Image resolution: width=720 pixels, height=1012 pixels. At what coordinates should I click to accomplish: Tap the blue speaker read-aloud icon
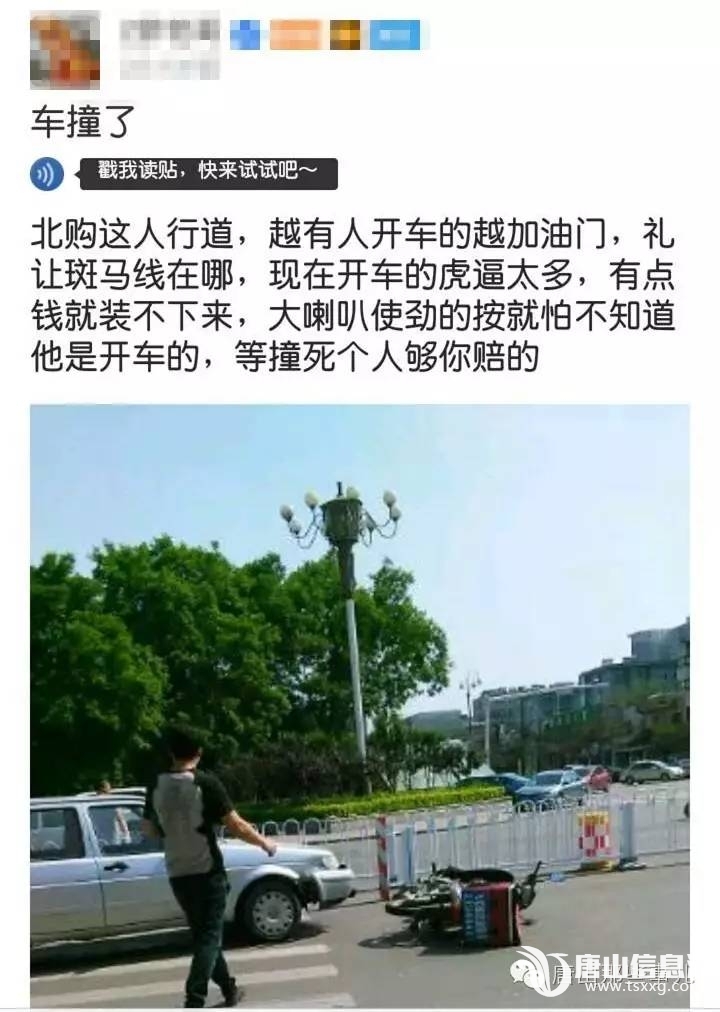(47, 175)
